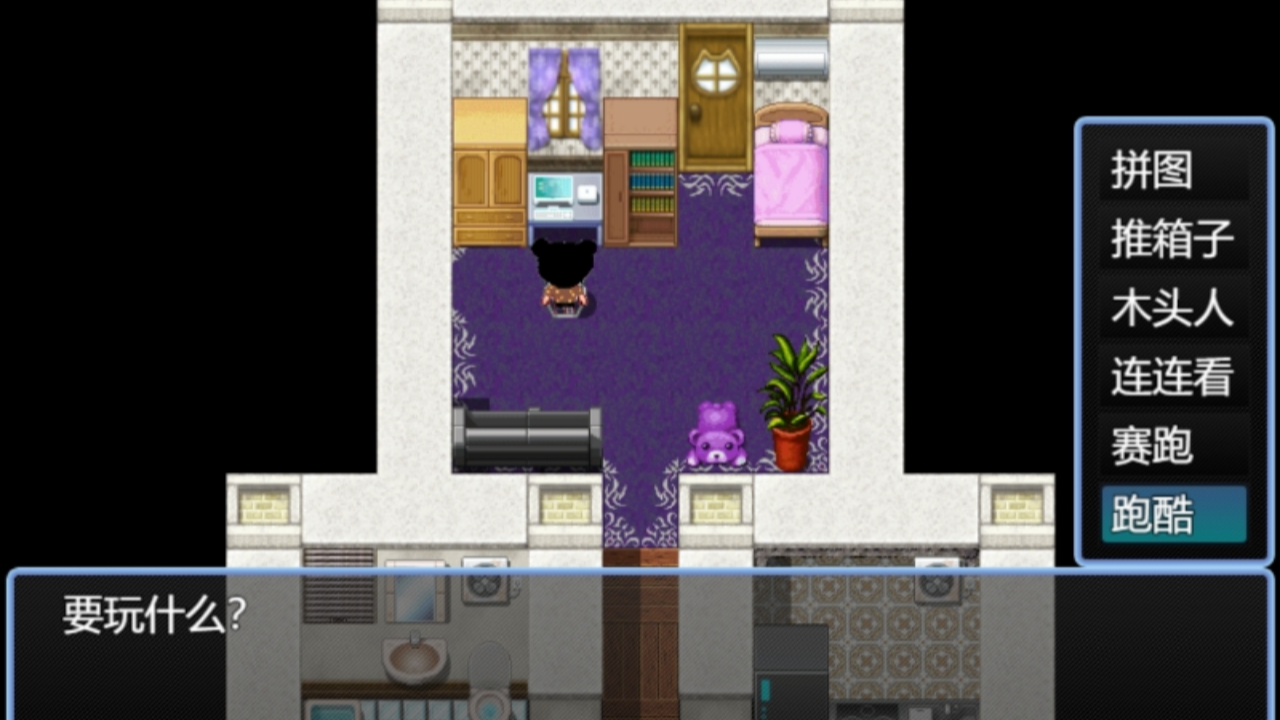Select the 拼图 puzzle option
The height and width of the screenshot is (720, 1280).
point(1173,172)
